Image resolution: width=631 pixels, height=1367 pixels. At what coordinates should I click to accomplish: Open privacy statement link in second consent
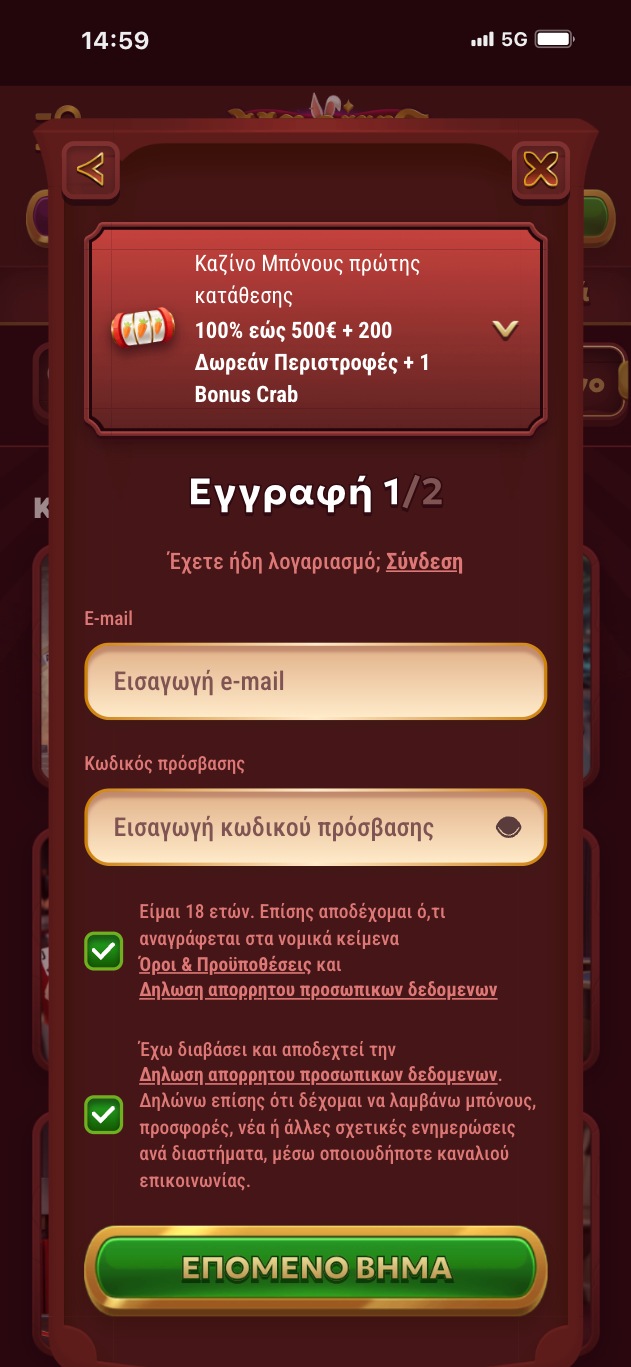tap(318, 1076)
